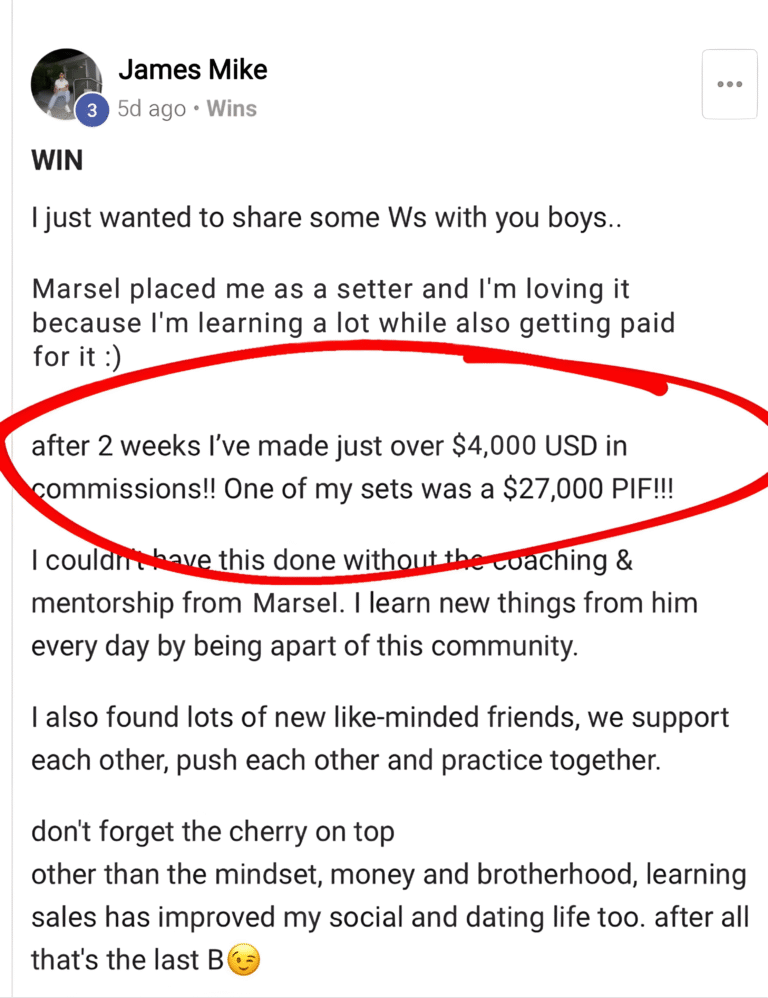The image size is (768, 998).
Task: Open the Wins category
Action: (231, 108)
